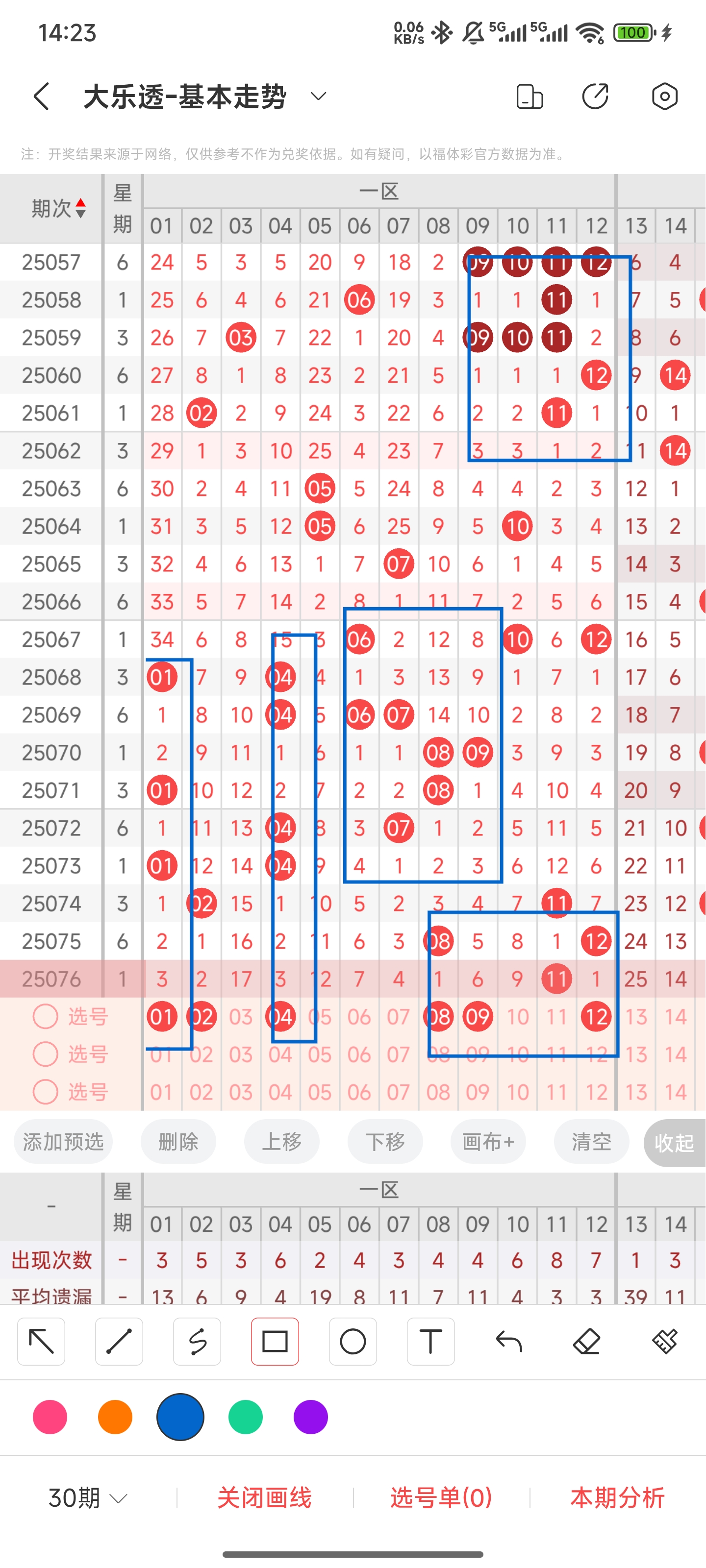Pick the green color swatch

pyautogui.click(x=246, y=1417)
